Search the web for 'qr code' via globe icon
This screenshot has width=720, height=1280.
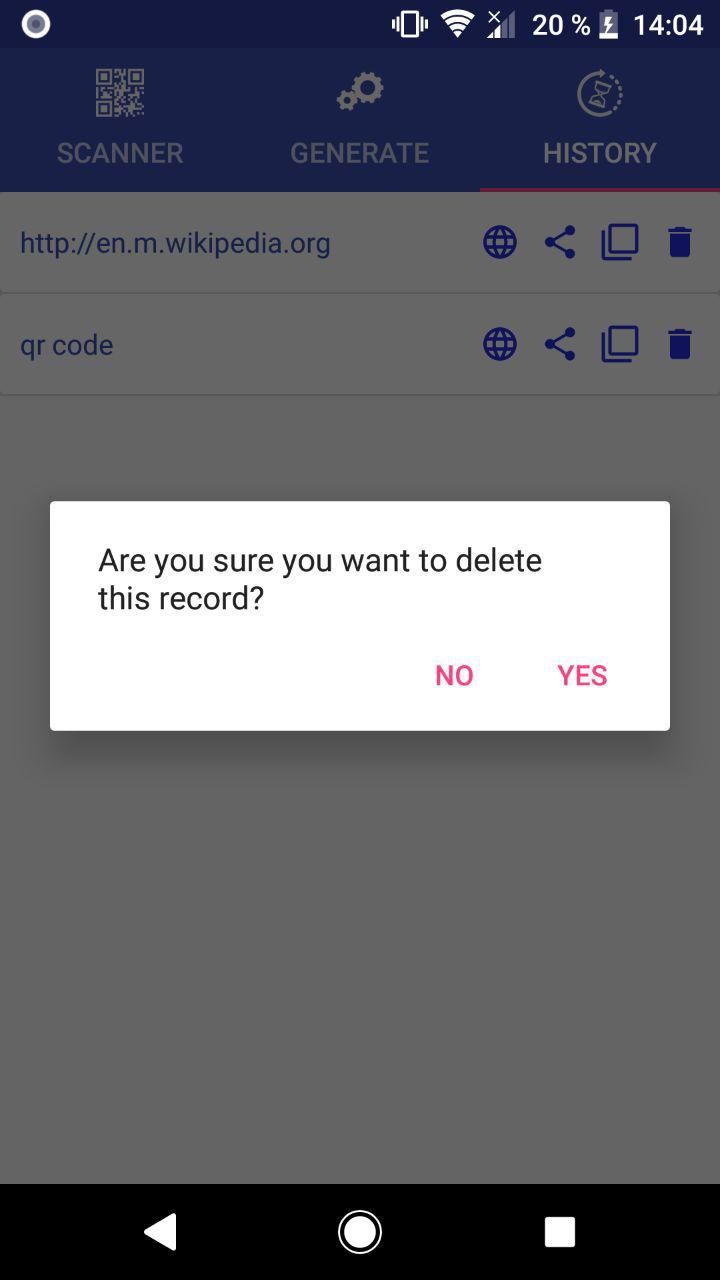pos(500,344)
